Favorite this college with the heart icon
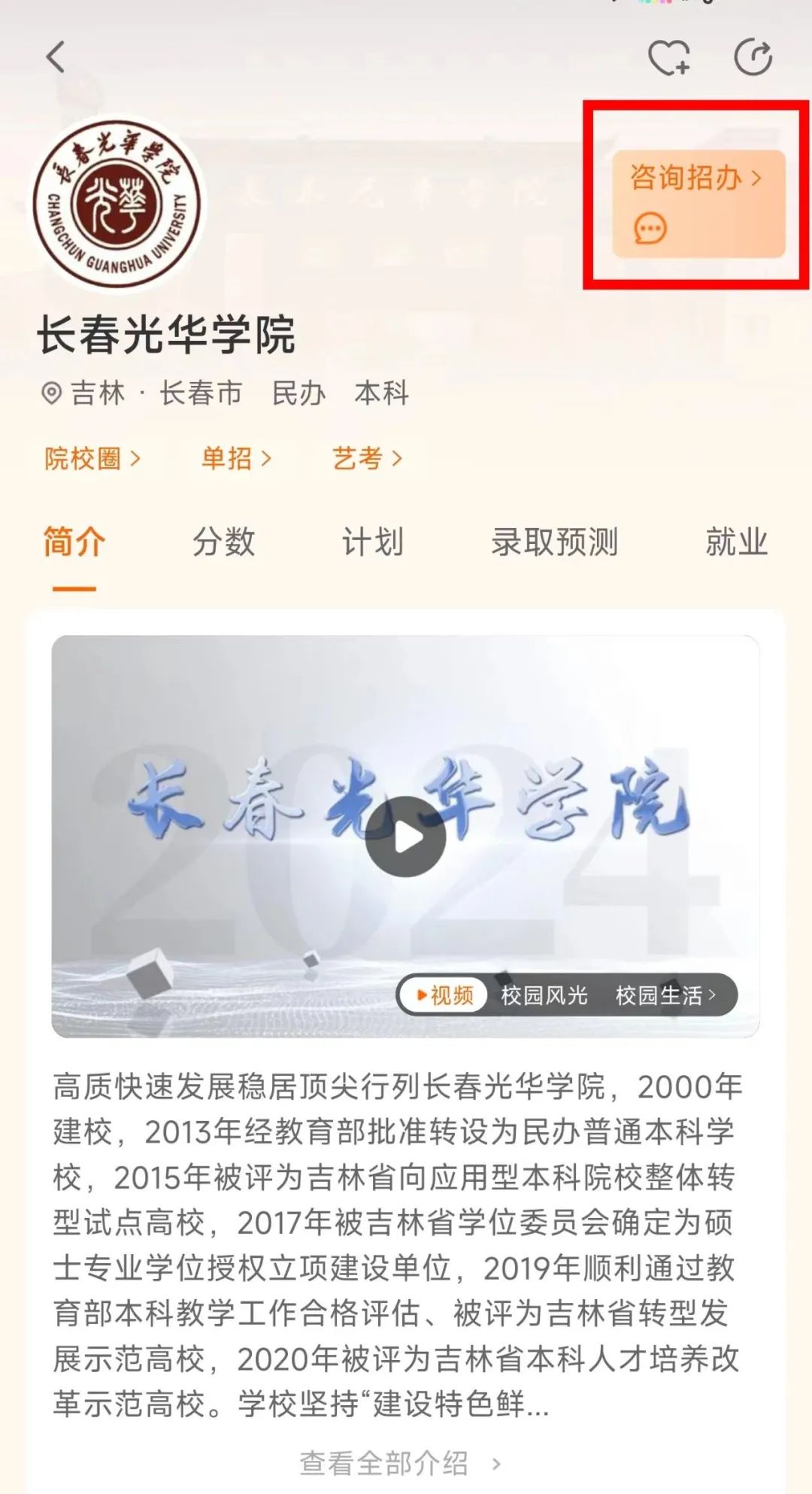The image size is (812, 1494). click(x=669, y=57)
